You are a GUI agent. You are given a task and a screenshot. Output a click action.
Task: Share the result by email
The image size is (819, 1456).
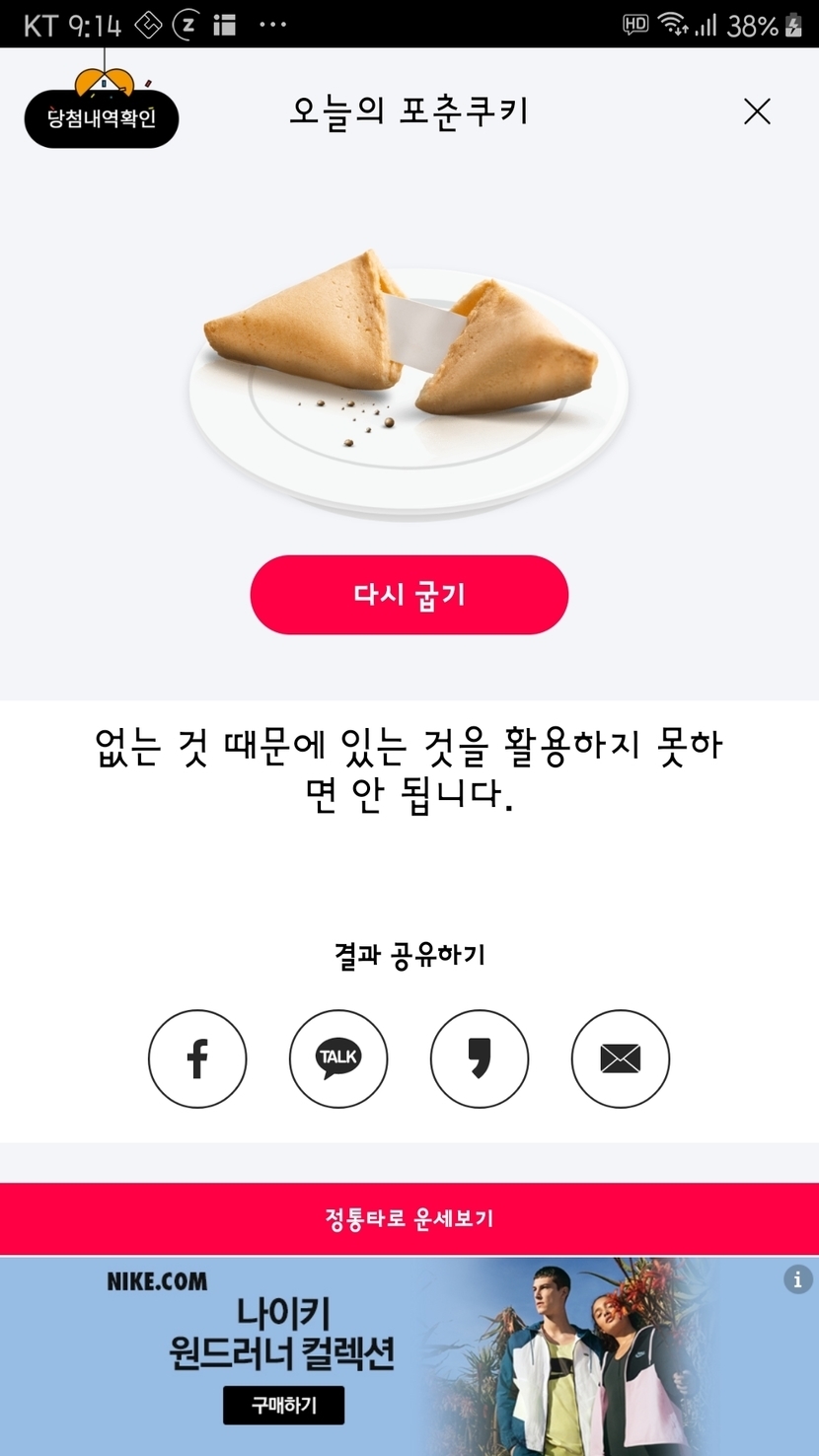coord(621,1059)
